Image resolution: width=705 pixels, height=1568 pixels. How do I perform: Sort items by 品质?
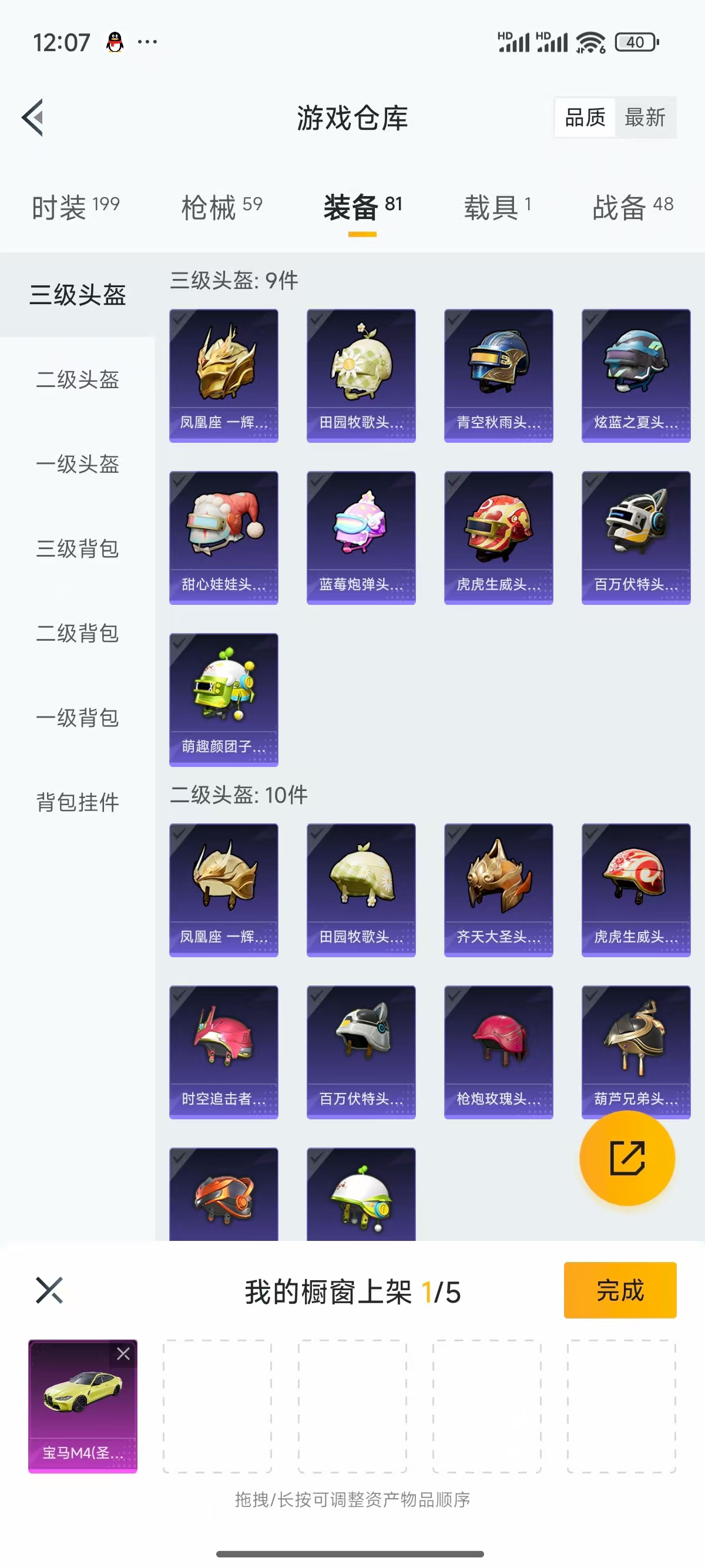coord(585,117)
